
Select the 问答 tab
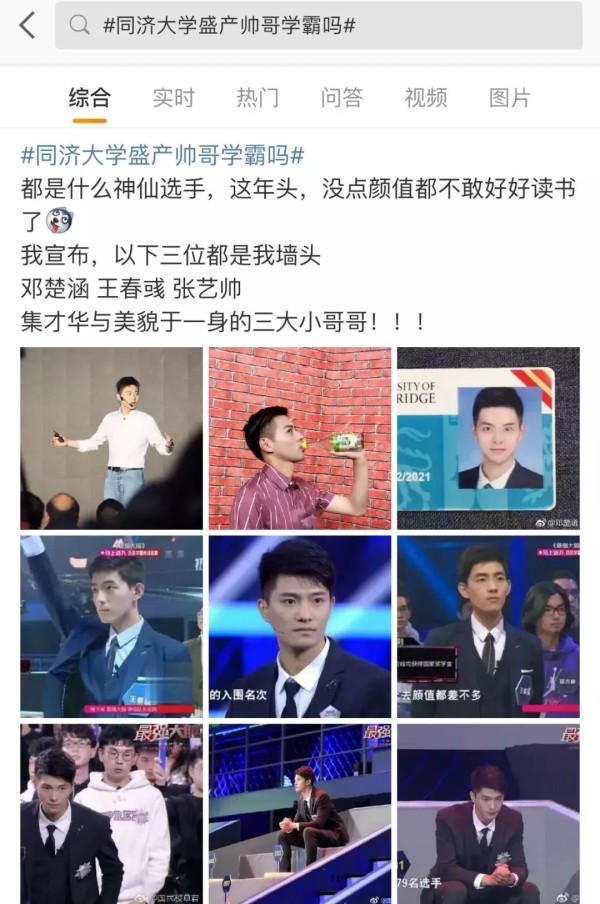pyautogui.click(x=341, y=98)
